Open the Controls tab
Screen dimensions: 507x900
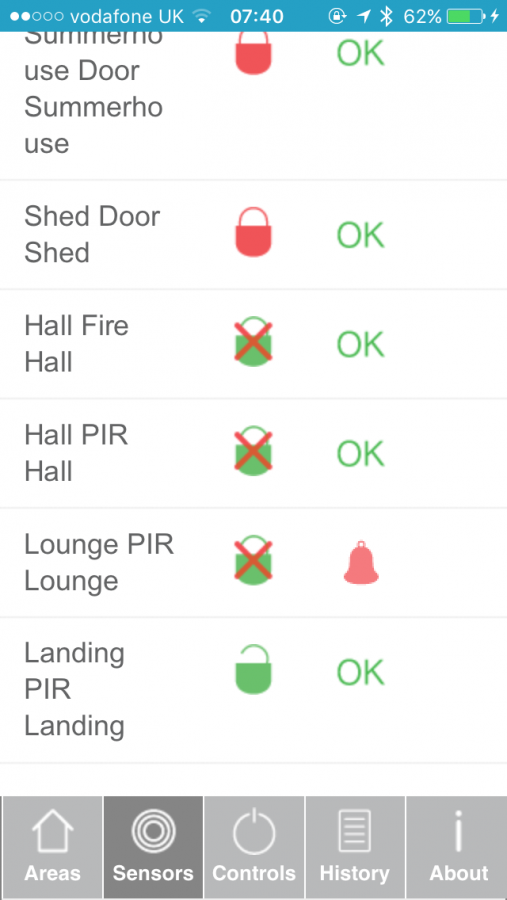click(x=254, y=847)
